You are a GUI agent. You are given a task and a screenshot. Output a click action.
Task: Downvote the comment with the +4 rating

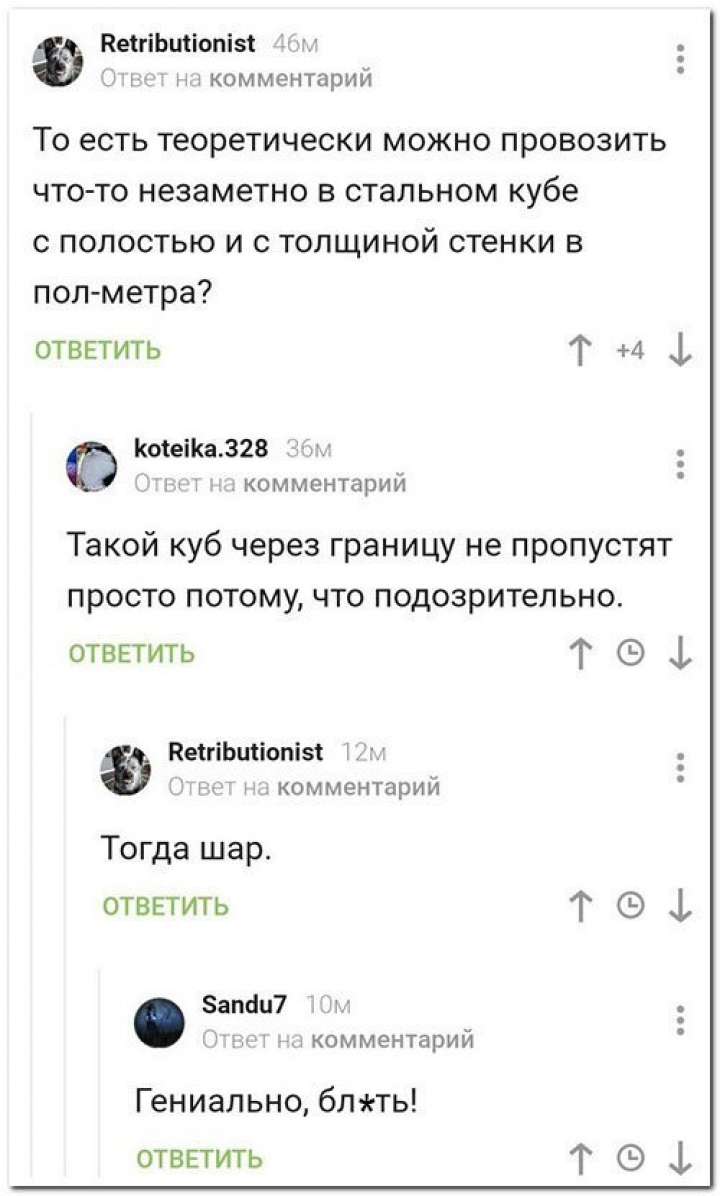680,352
